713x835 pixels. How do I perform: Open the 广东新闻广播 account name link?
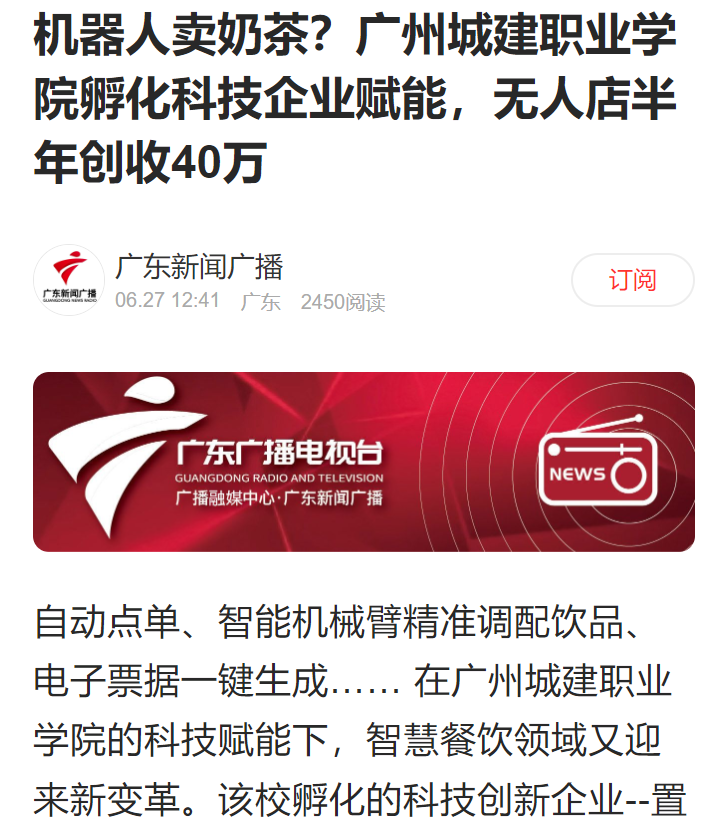tap(199, 267)
